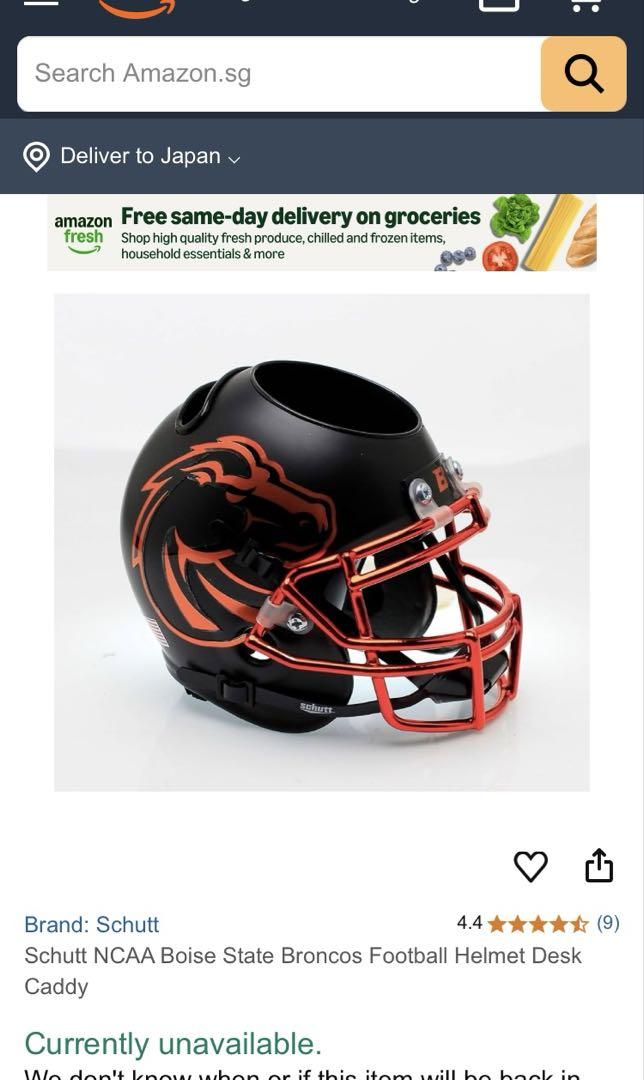The image size is (644, 1080).
Task: Tap the orange search magnifier button
Action: click(x=583, y=73)
